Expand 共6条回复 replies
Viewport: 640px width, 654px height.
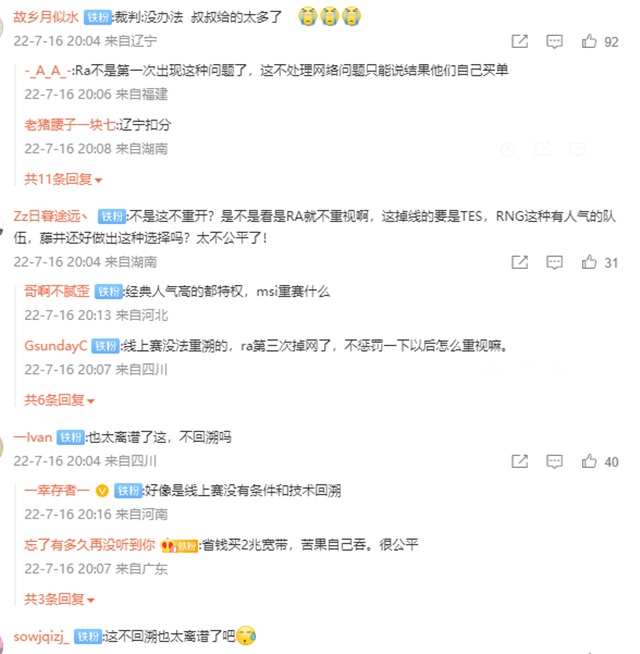55,400
